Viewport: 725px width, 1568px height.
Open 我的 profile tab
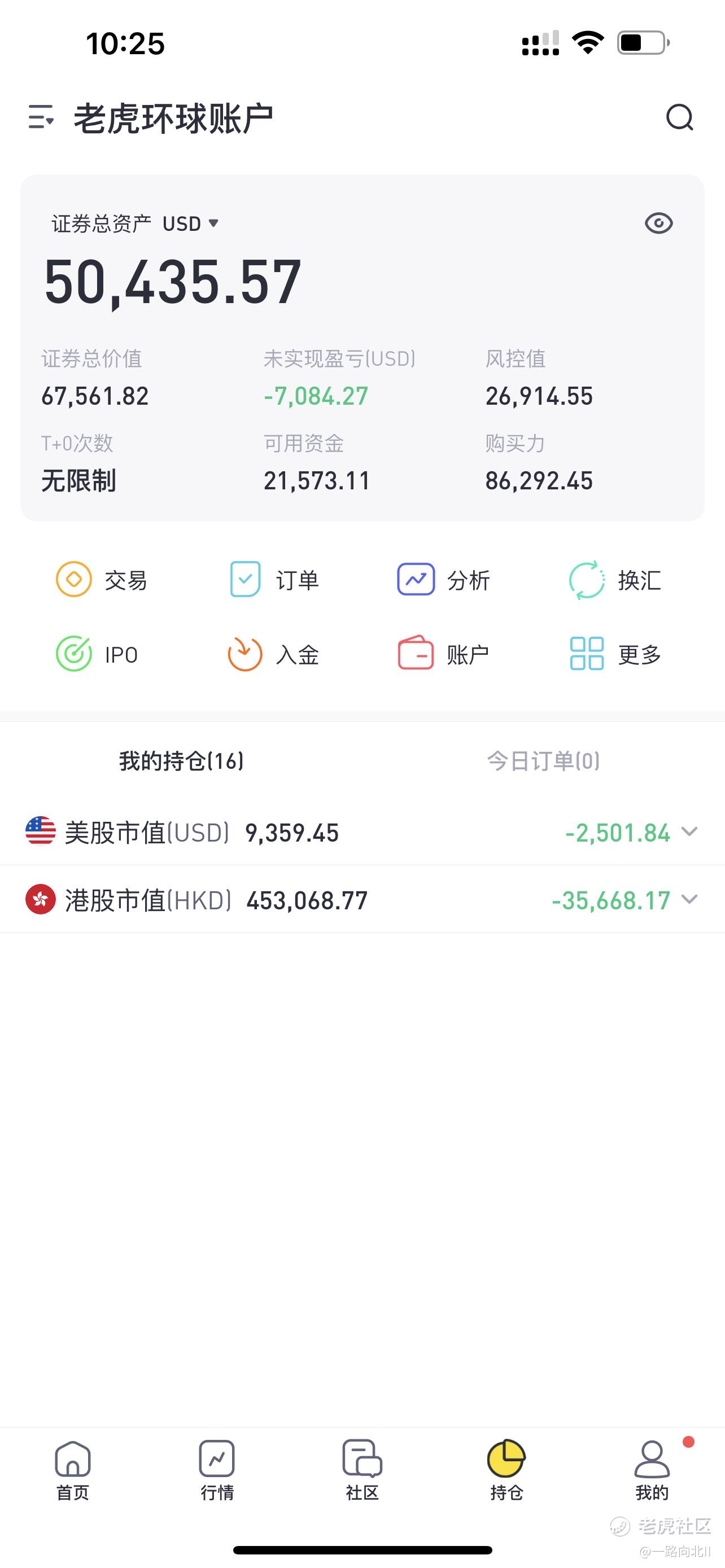[652, 1470]
